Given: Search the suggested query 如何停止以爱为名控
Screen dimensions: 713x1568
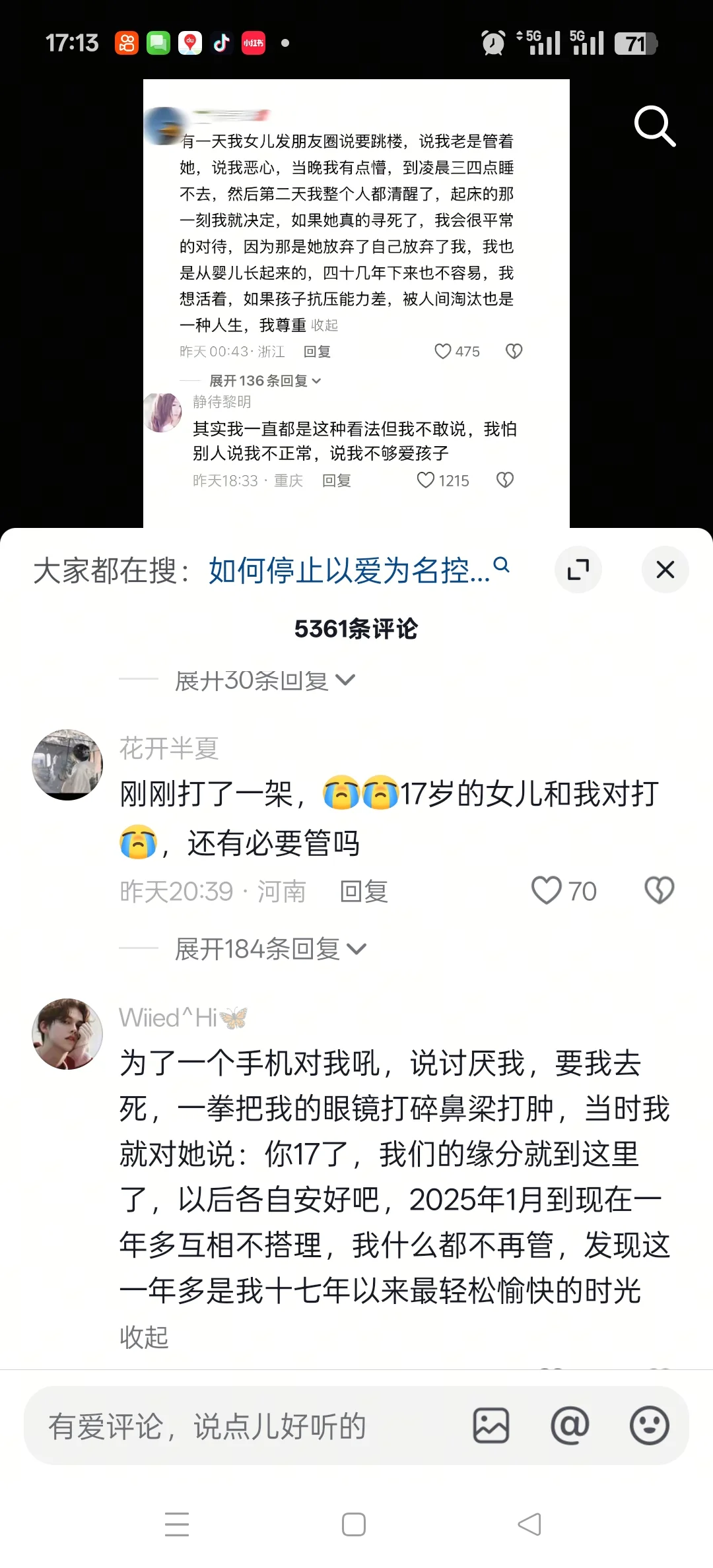Looking at the screenshot, I should coord(350,571).
